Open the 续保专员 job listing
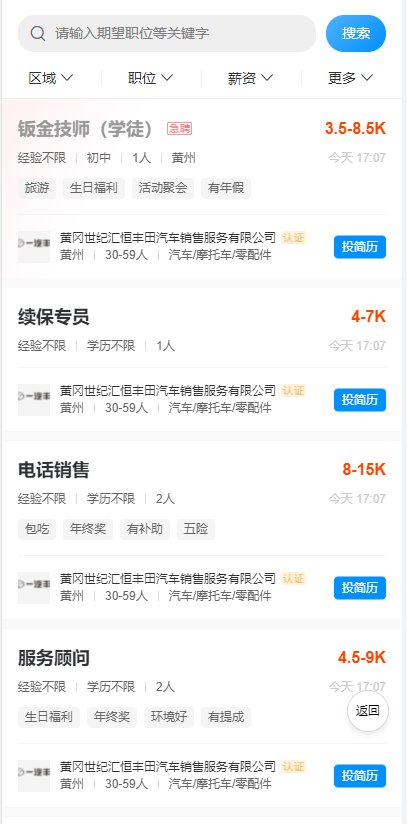This screenshot has height=824, width=407. click(54, 317)
